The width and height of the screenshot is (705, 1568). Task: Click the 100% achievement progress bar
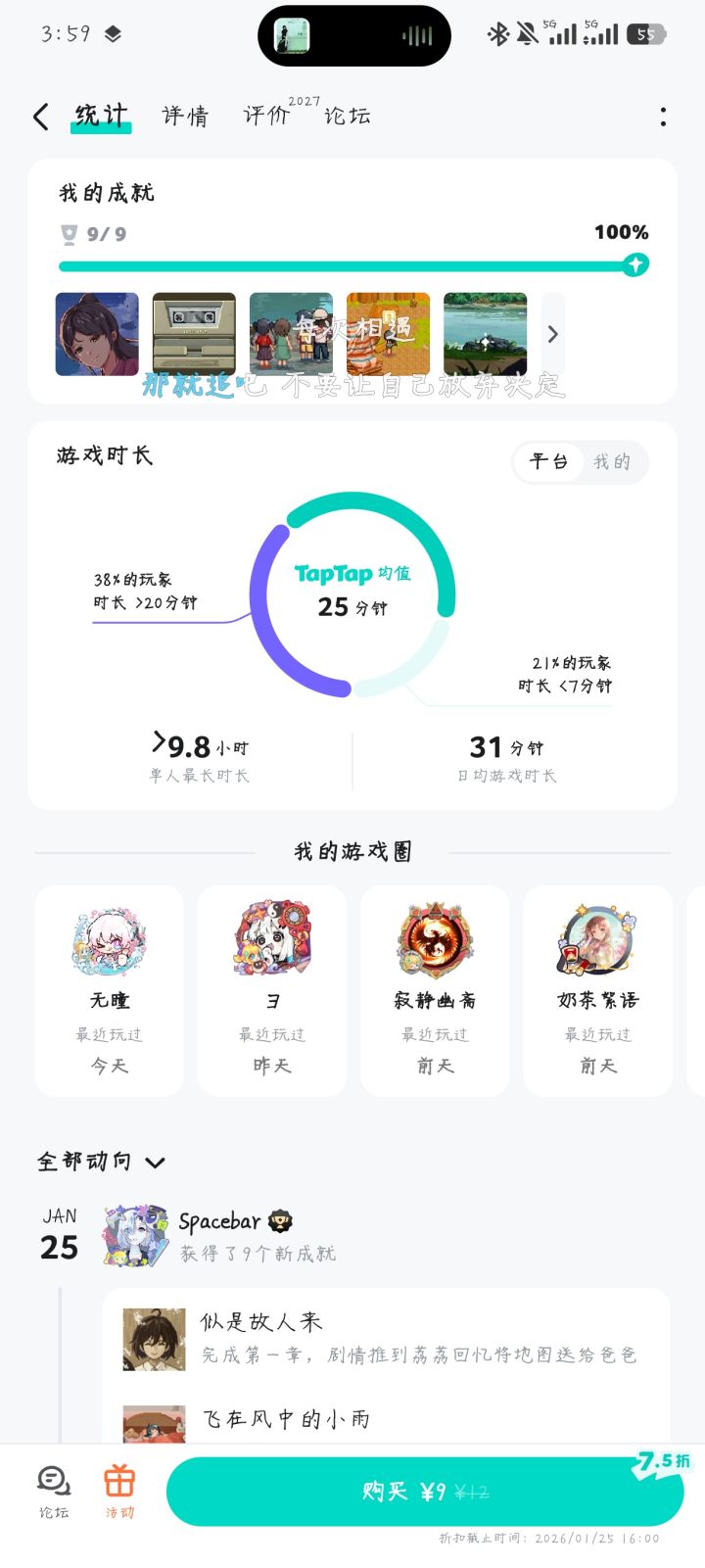[352, 264]
